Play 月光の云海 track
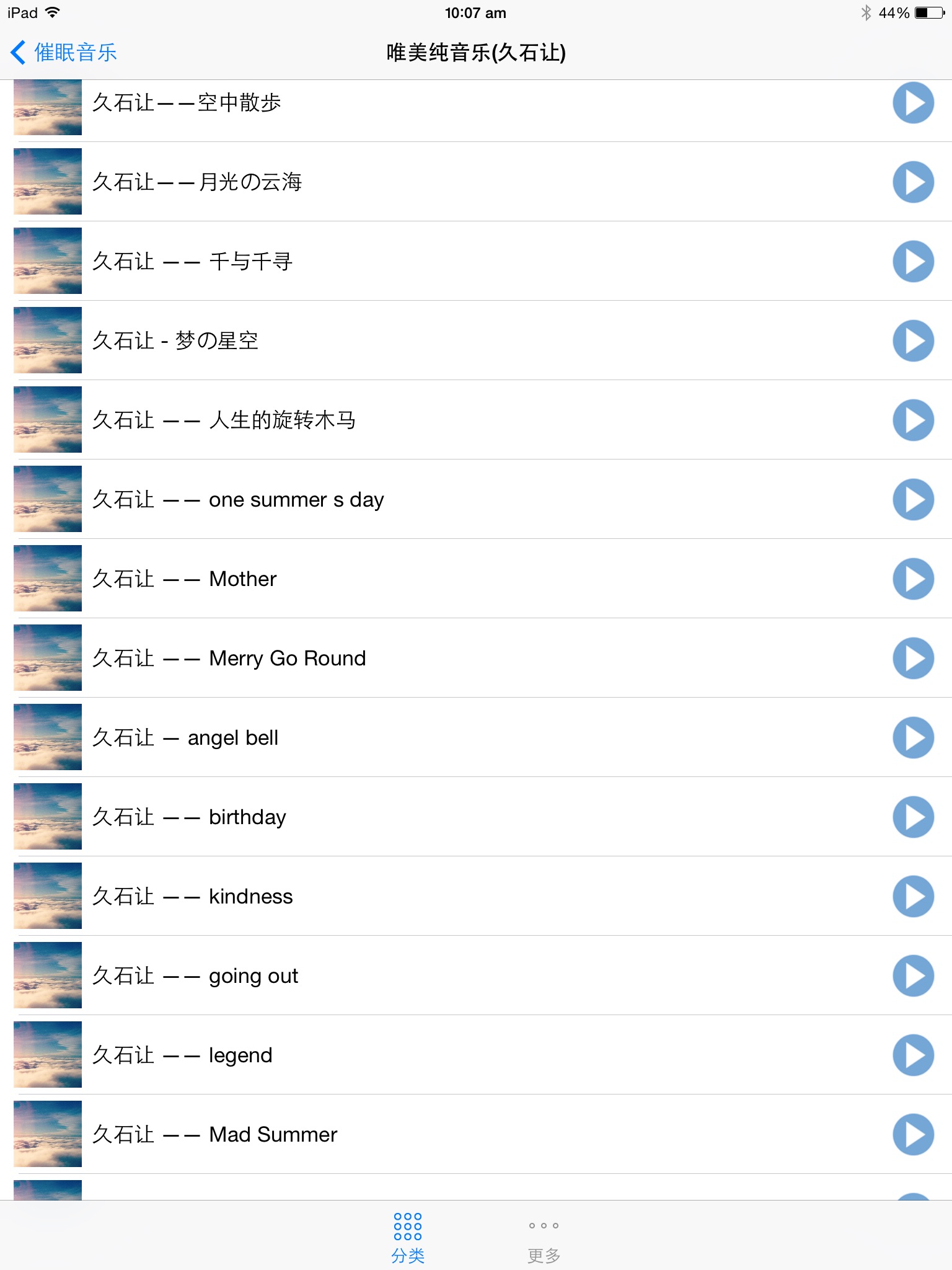Image resolution: width=952 pixels, height=1270 pixels. pyautogui.click(x=913, y=182)
